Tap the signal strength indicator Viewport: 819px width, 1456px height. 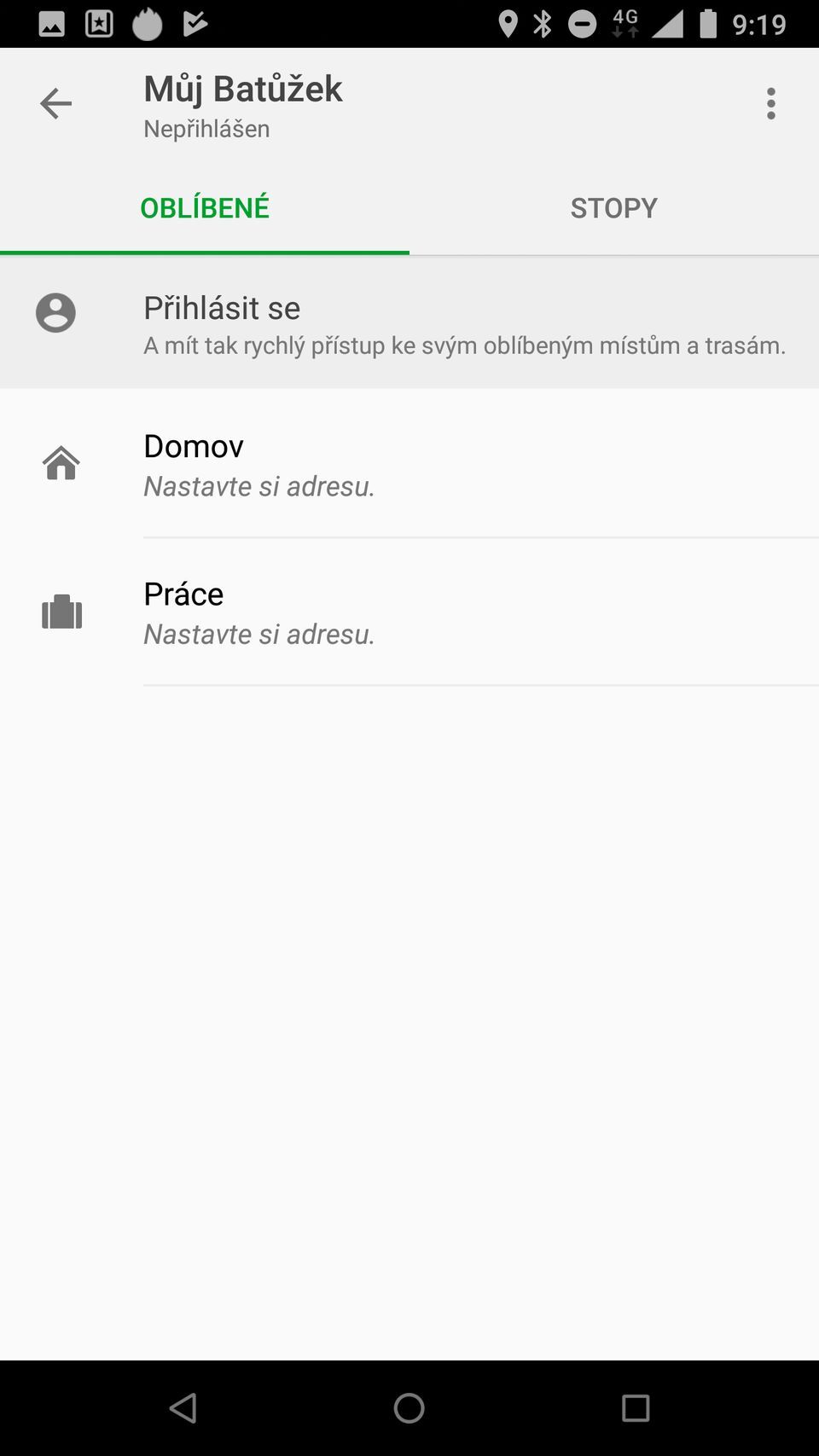pyautogui.click(x=667, y=23)
